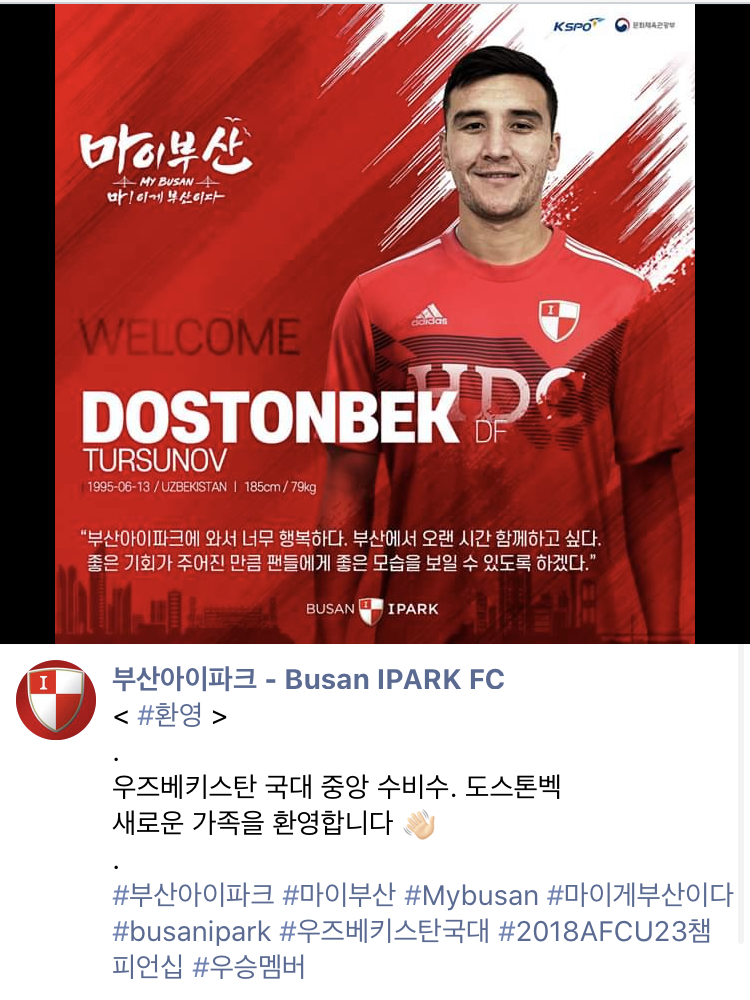Open the #마이게부산이다 hashtag
This screenshot has height=1000, width=750.
640,894
